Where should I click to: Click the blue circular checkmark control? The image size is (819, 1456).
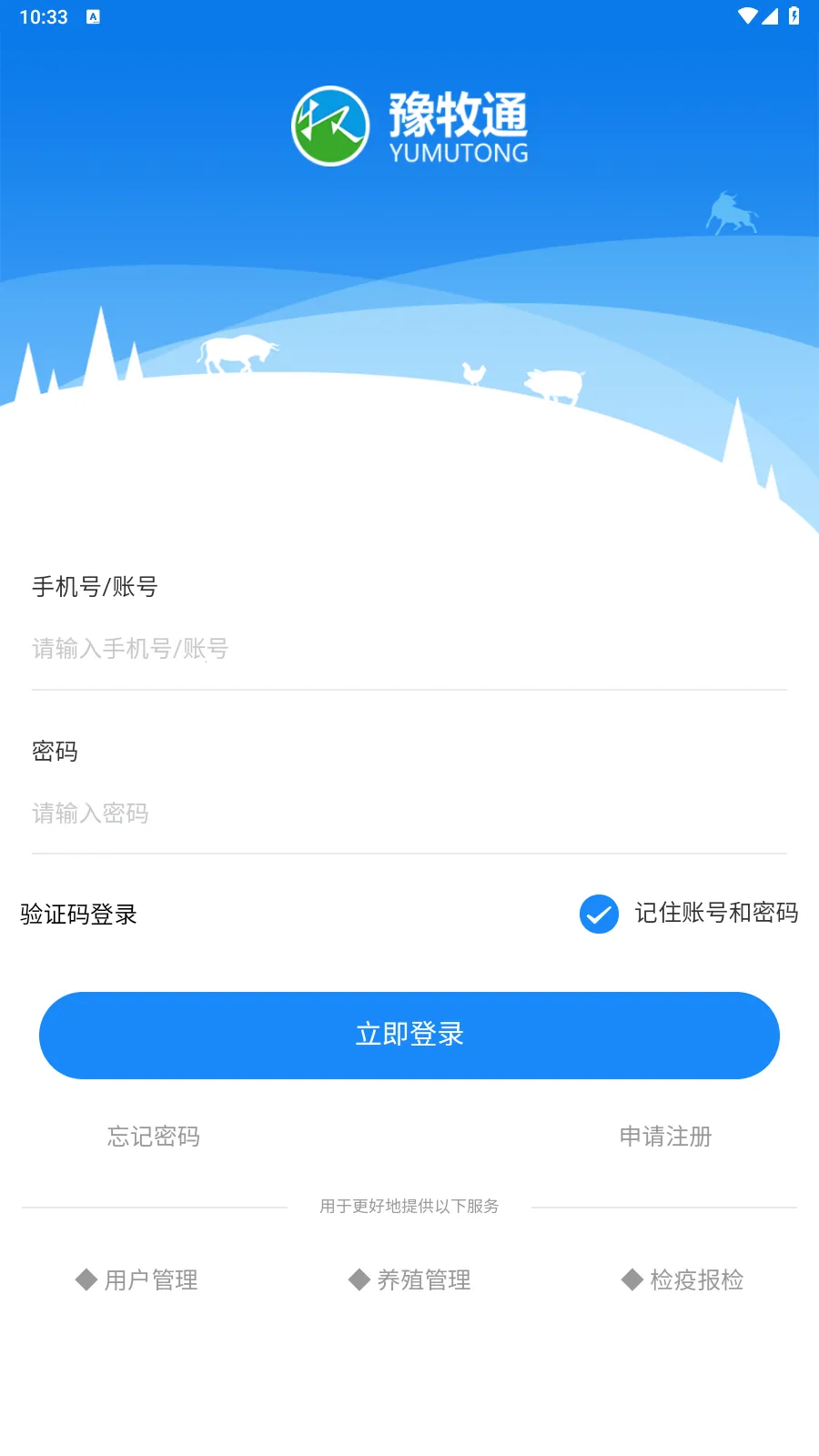click(x=598, y=915)
